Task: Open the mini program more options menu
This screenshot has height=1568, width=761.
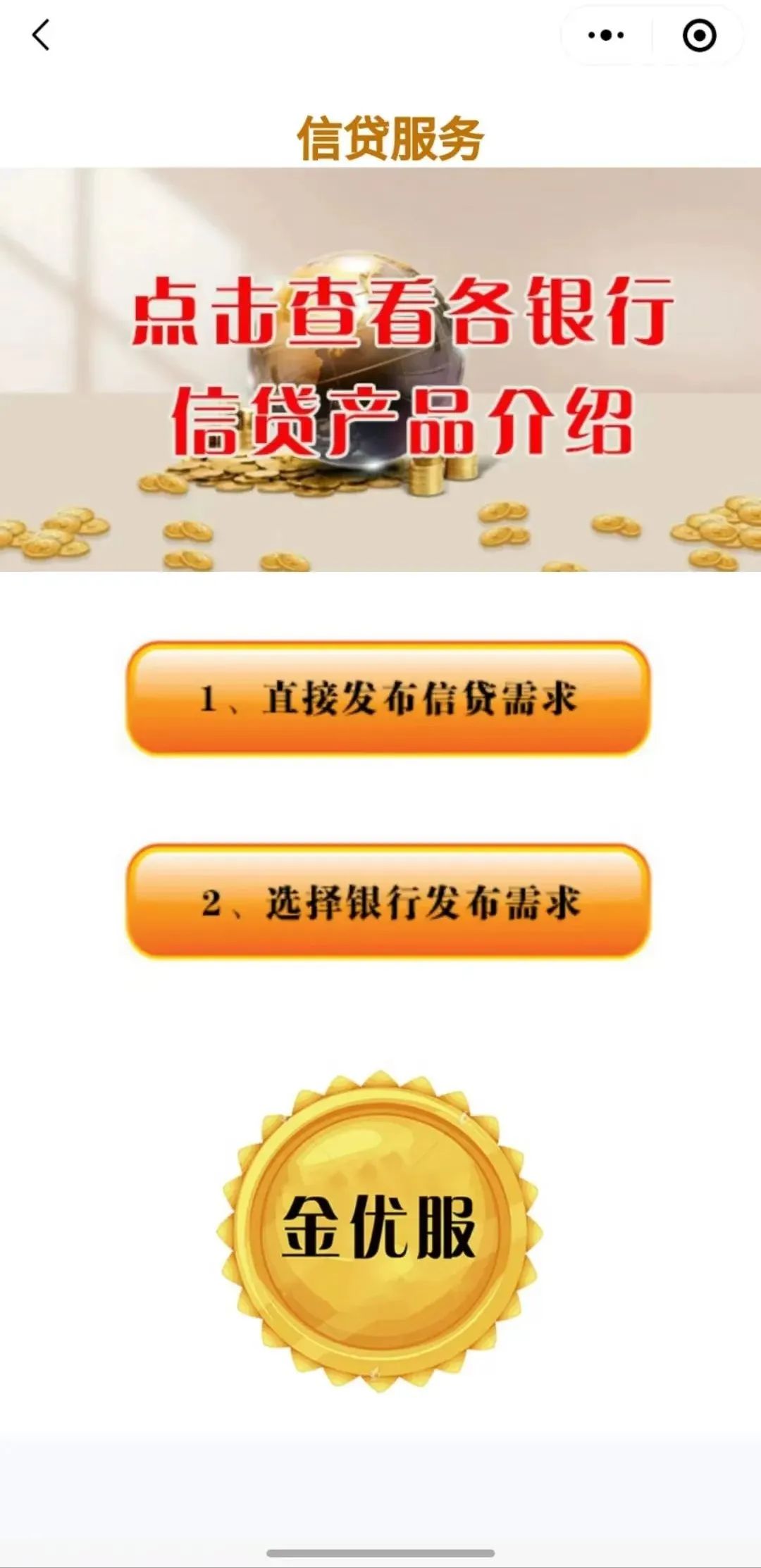Action: pos(606,35)
